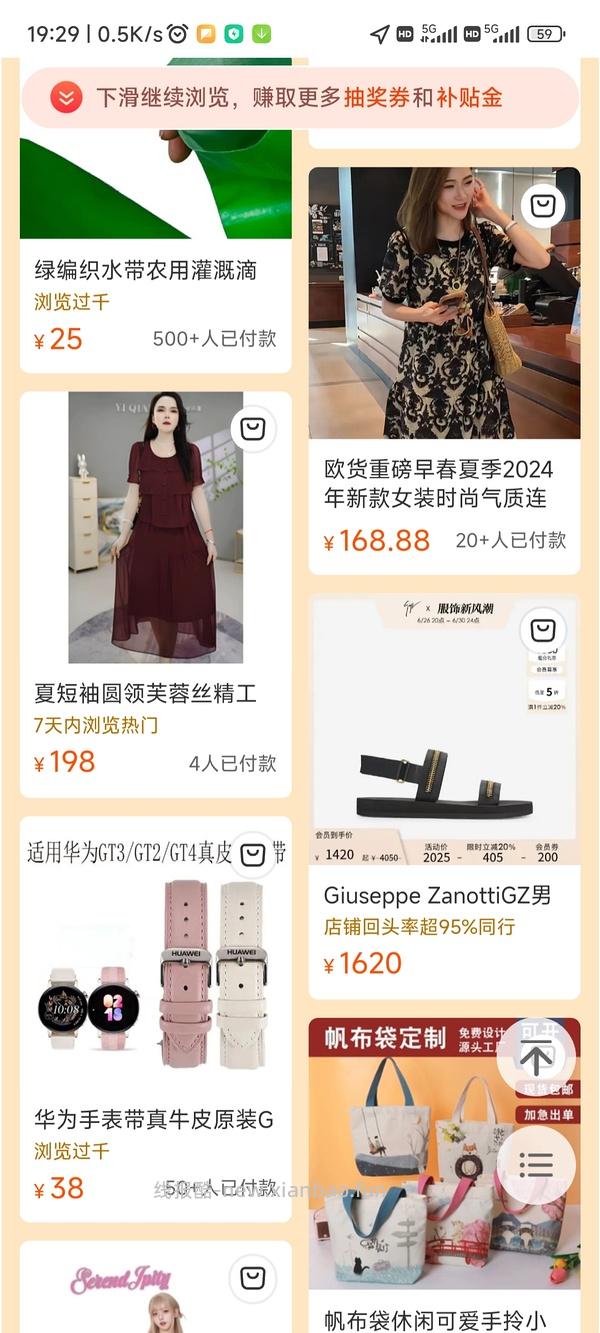Tap the find-similar icon on the 夏短袖圆领 dress

pyautogui.click(x=254, y=430)
